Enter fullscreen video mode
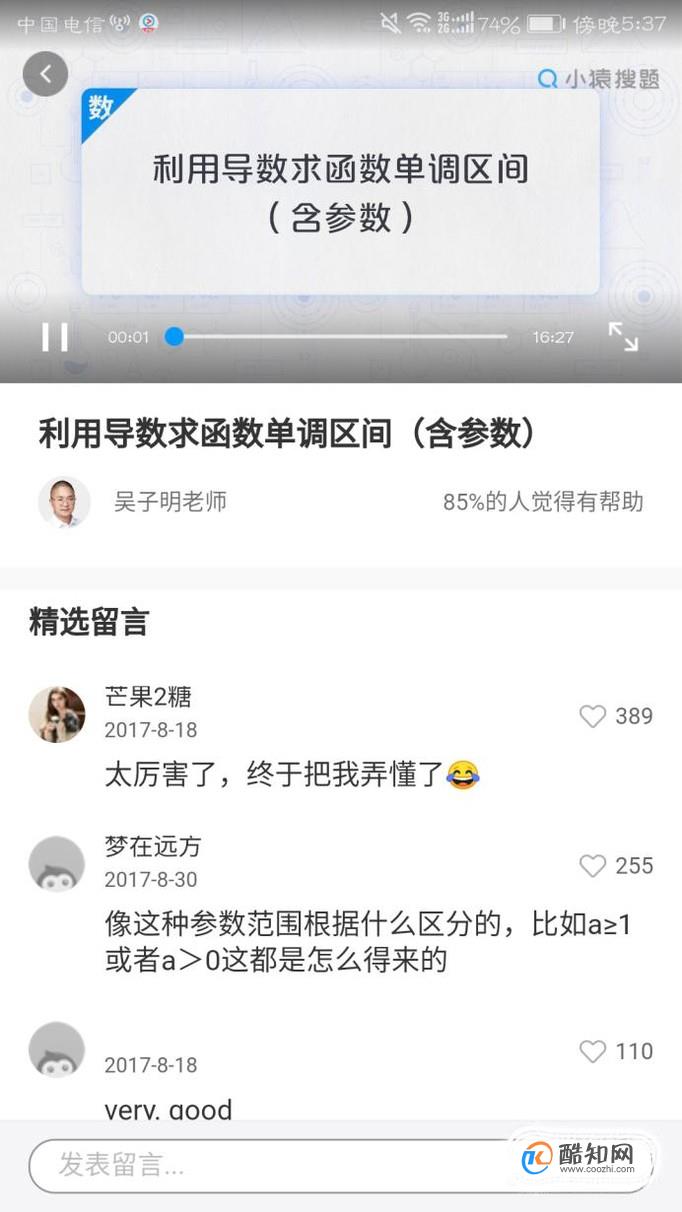The width and height of the screenshot is (682, 1212). click(x=623, y=337)
